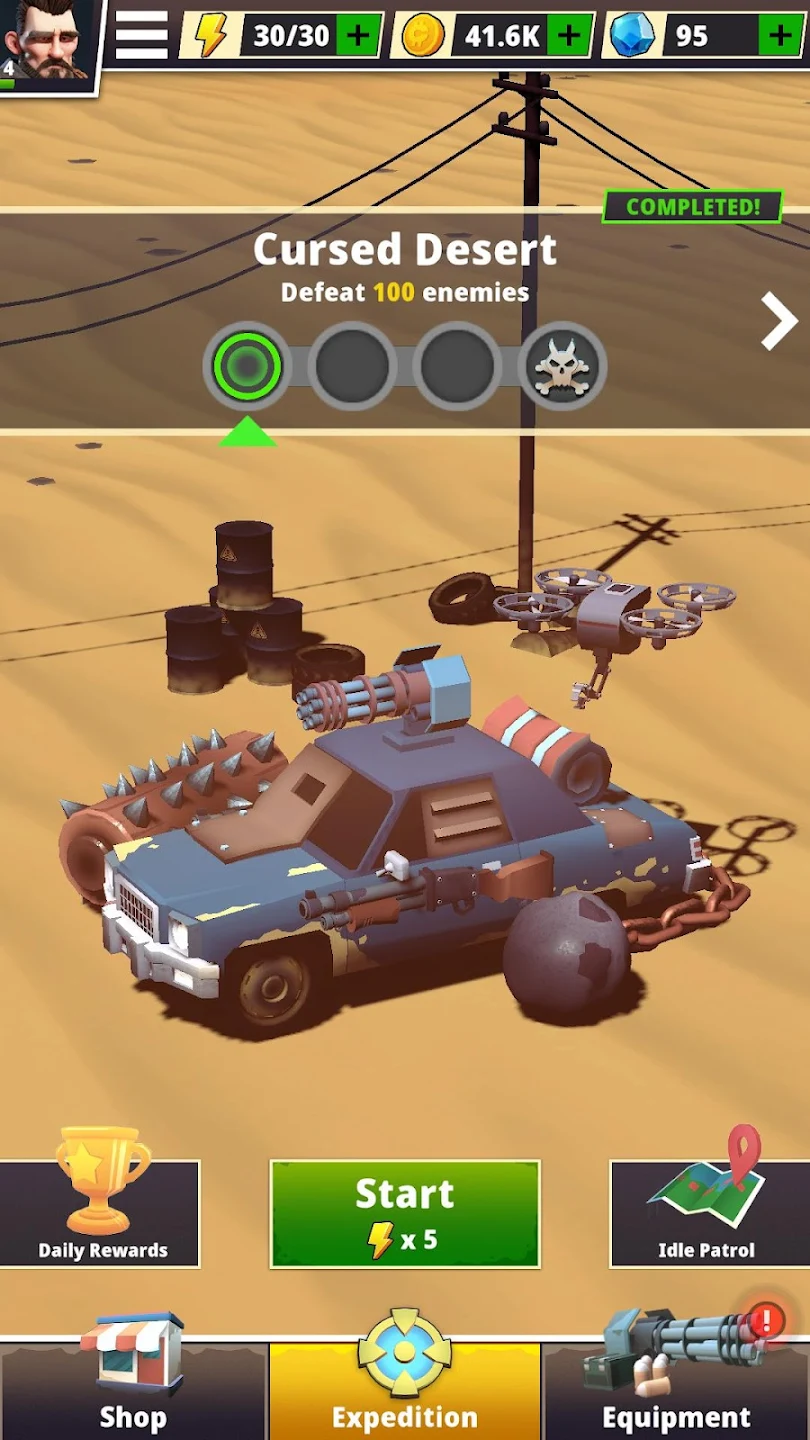This screenshot has height=1440, width=810.
Task: Add more energy with plus button
Action: point(357,37)
